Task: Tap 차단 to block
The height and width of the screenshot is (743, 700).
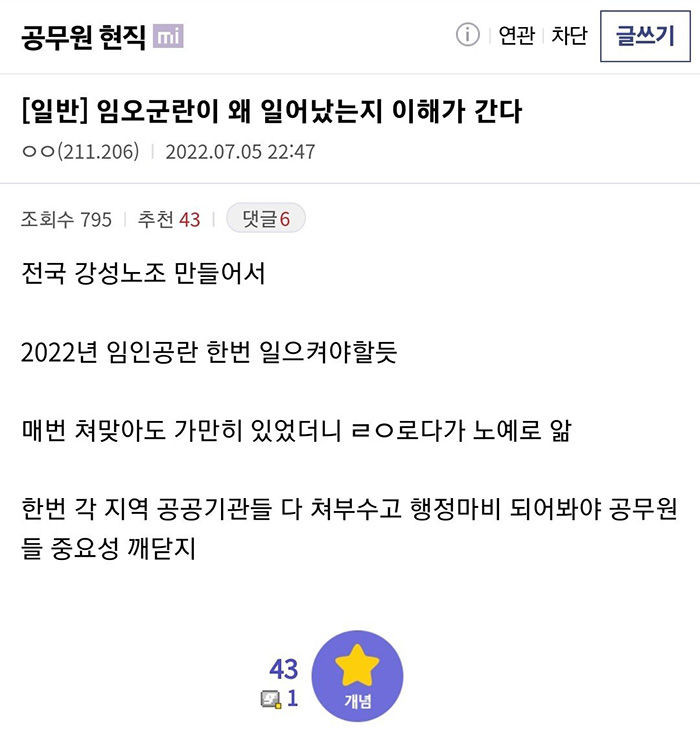Action: click(x=569, y=37)
